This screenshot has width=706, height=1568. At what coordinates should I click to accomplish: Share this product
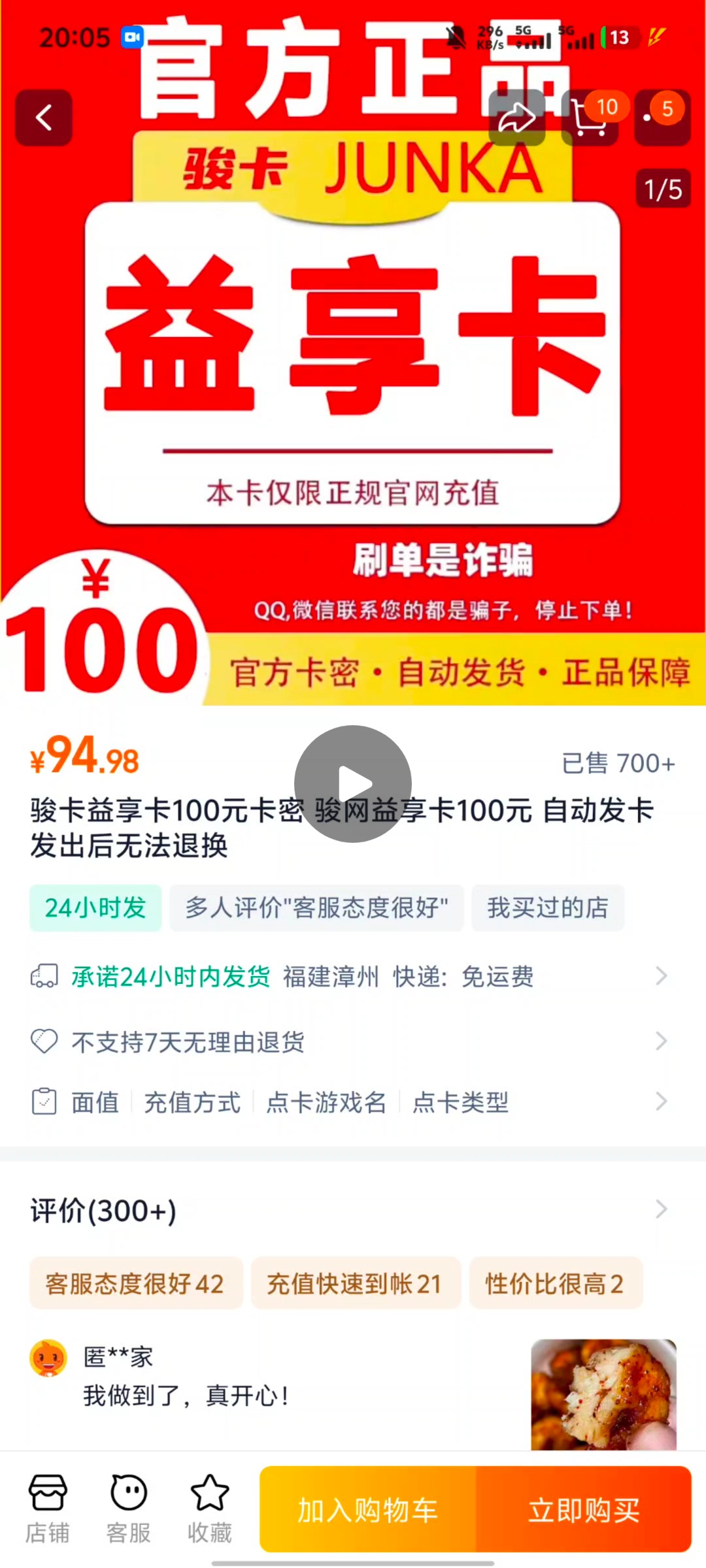coord(516,118)
